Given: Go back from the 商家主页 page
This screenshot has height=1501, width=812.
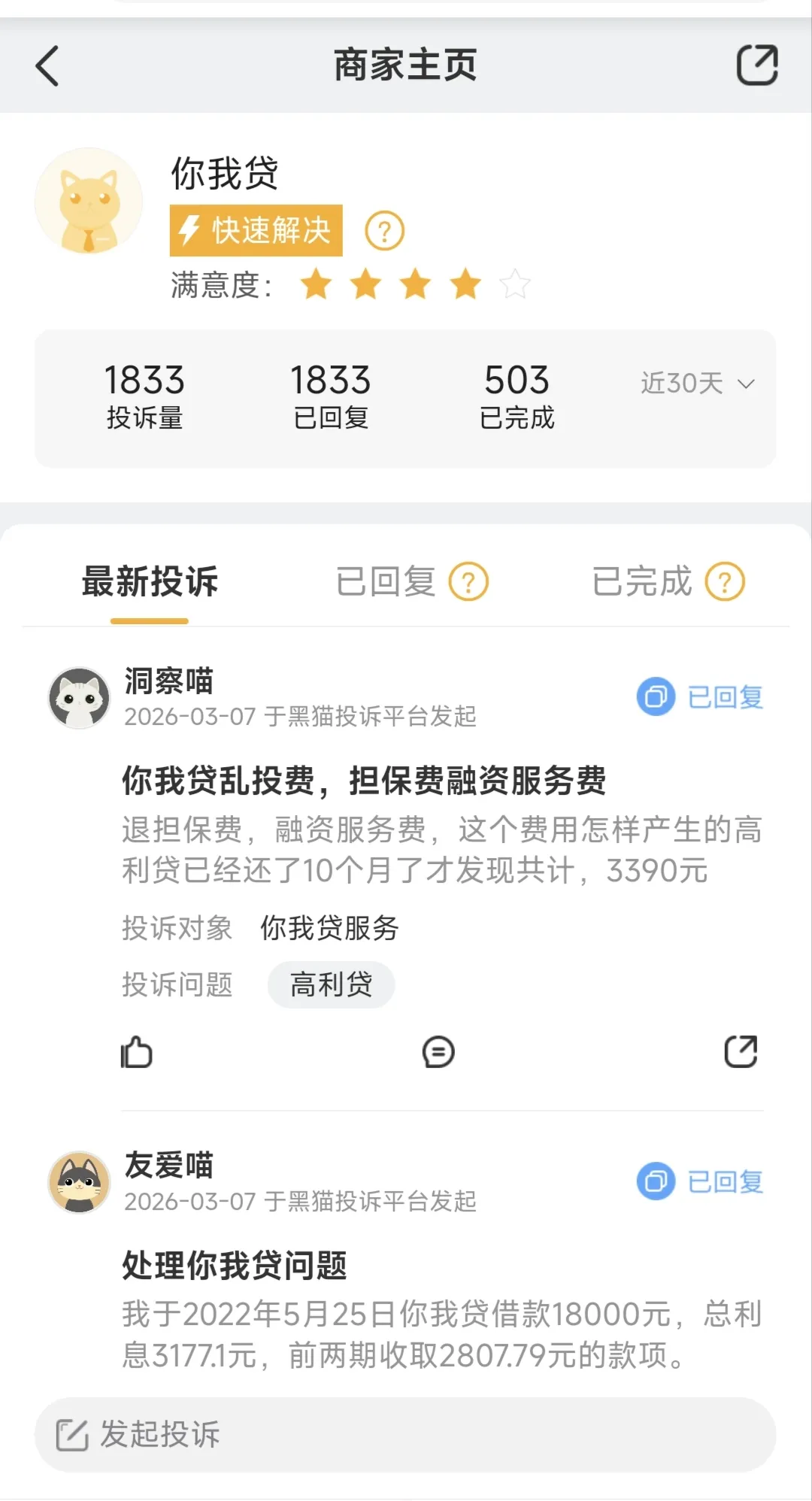Looking at the screenshot, I should coord(47,66).
